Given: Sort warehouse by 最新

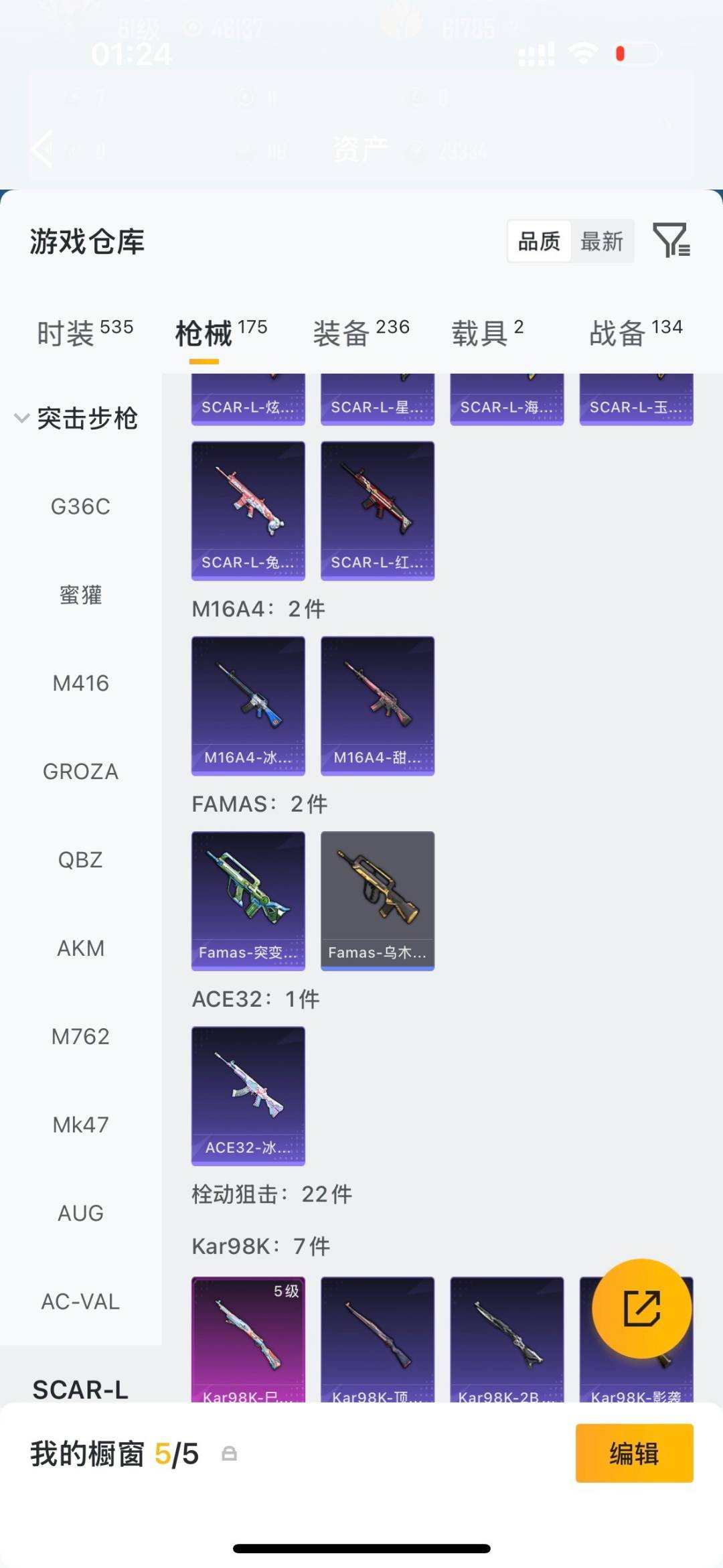Looking at the screenshot, I should [x=602, y=241].
